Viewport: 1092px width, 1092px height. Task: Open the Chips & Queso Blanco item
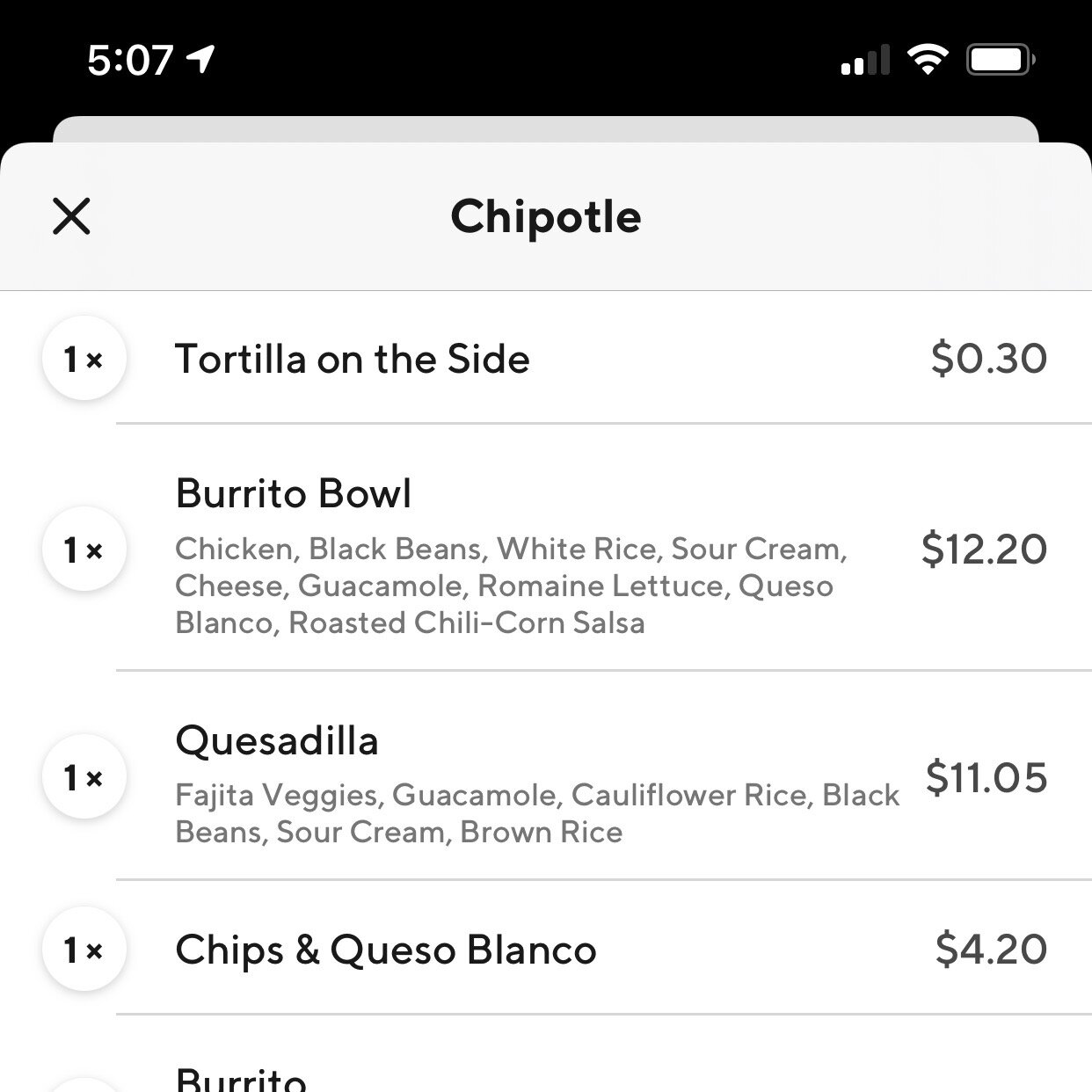coord(386,950)
